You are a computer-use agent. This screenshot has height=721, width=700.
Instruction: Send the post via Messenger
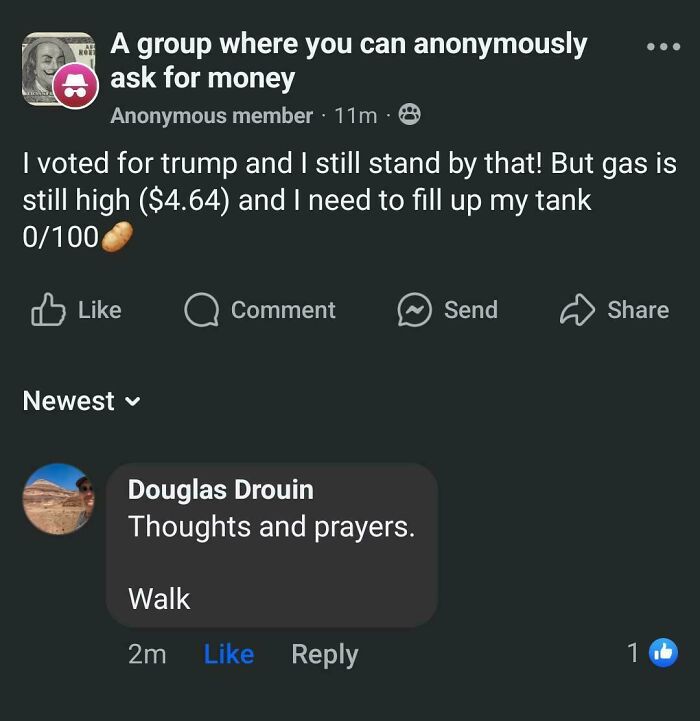pyautogui.click(x=448, y=310)
